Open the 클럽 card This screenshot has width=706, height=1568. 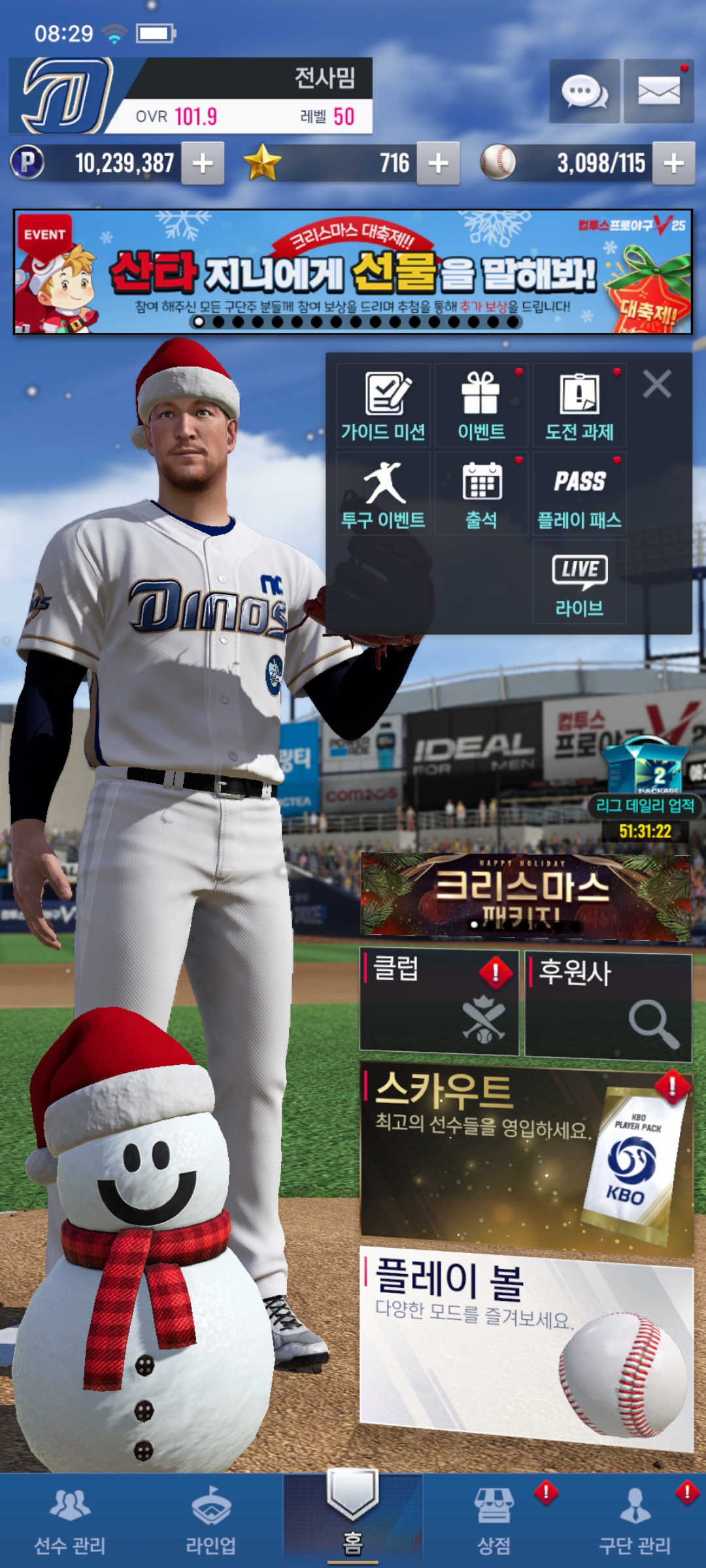[439, 1003]
